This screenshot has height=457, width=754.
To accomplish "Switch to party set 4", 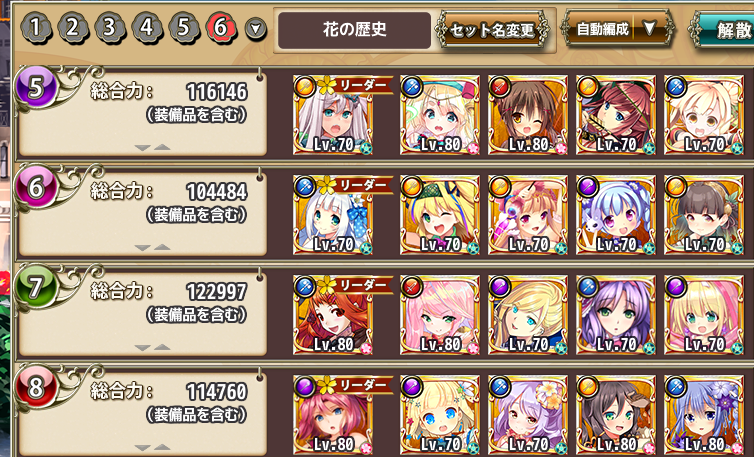I will [x=146, y=28].
